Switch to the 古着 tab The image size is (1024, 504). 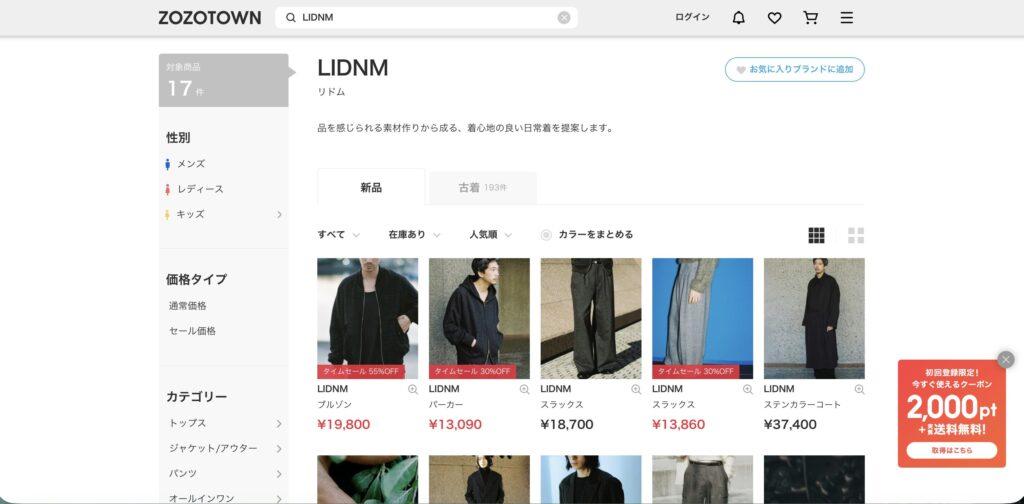tap(482, 187)
